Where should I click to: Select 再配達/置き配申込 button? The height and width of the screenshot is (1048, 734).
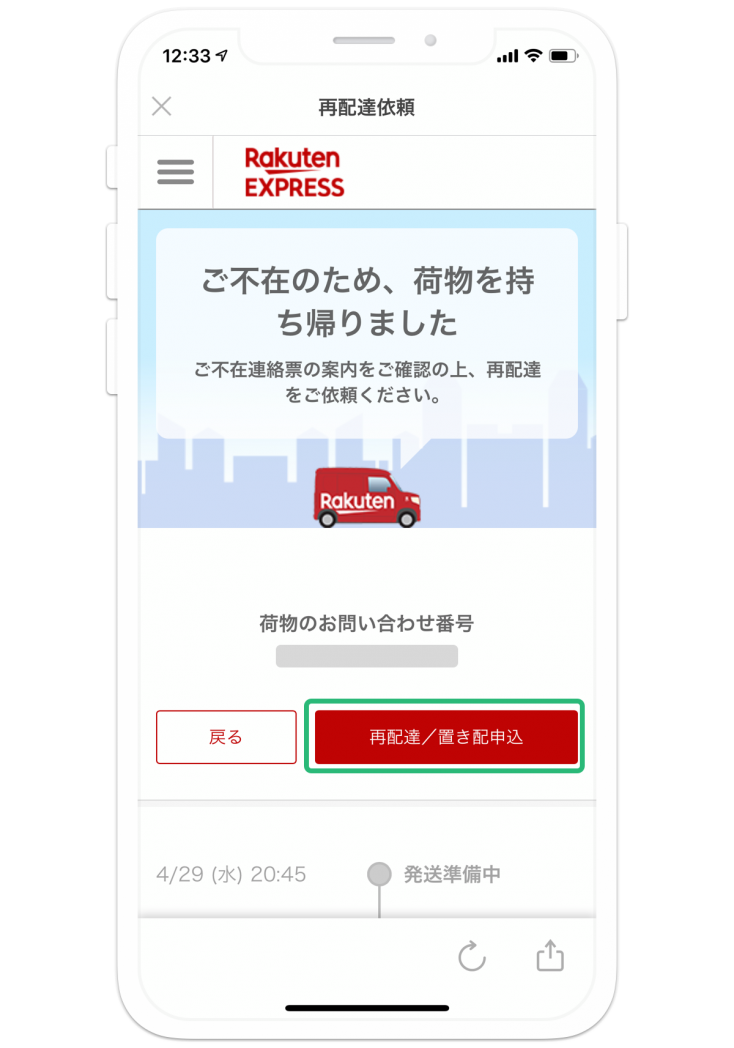coord(446,737)
